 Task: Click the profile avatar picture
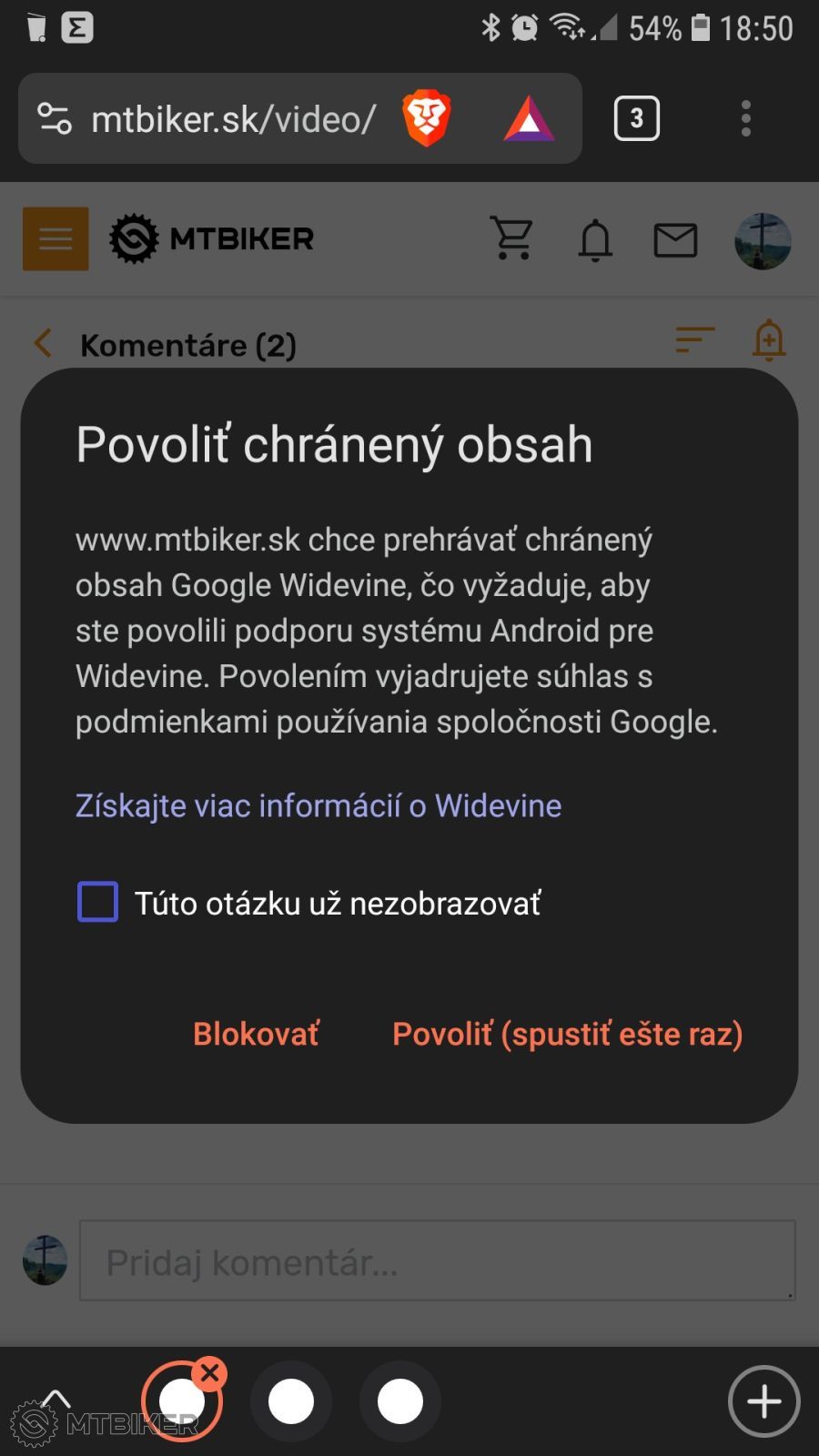point(763,239)
